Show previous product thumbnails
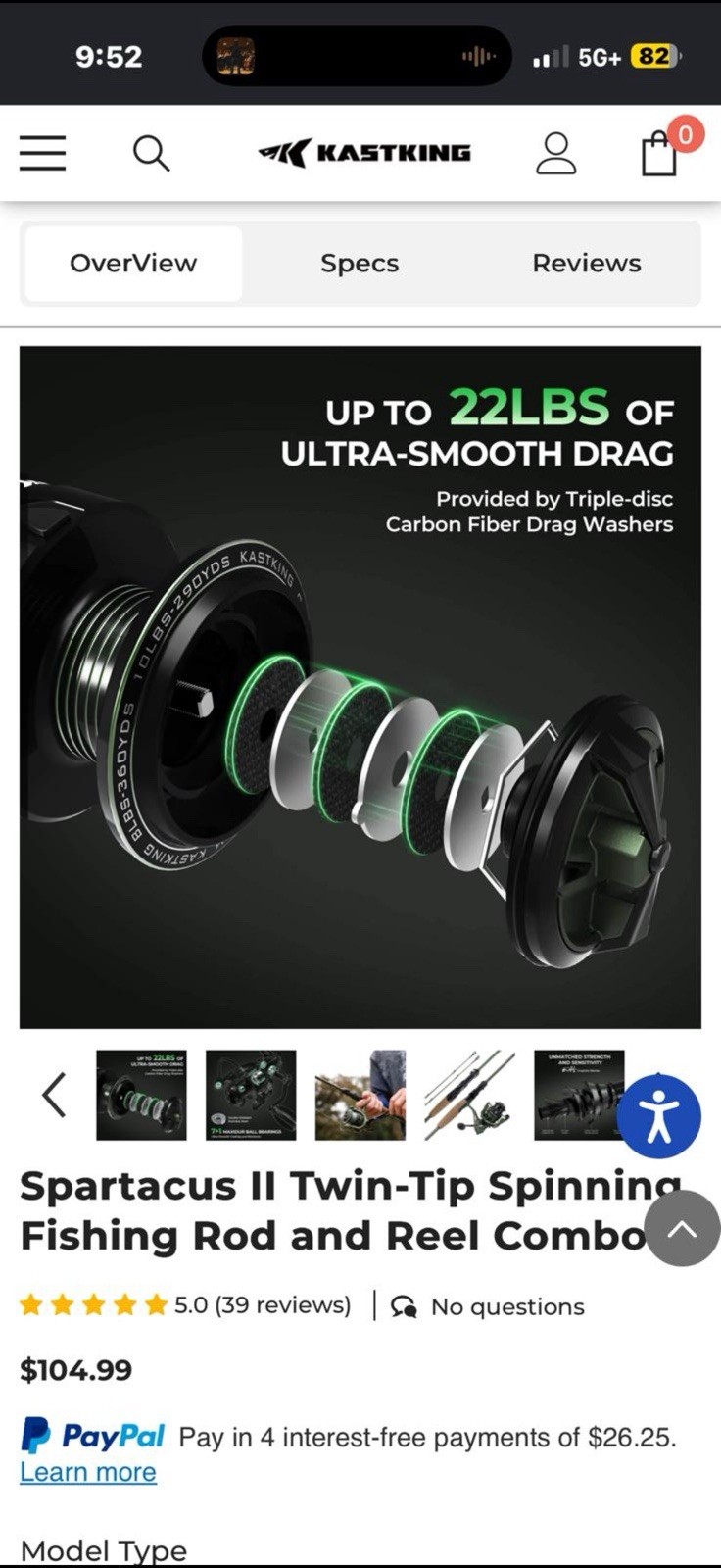 tap(55, 1095)
